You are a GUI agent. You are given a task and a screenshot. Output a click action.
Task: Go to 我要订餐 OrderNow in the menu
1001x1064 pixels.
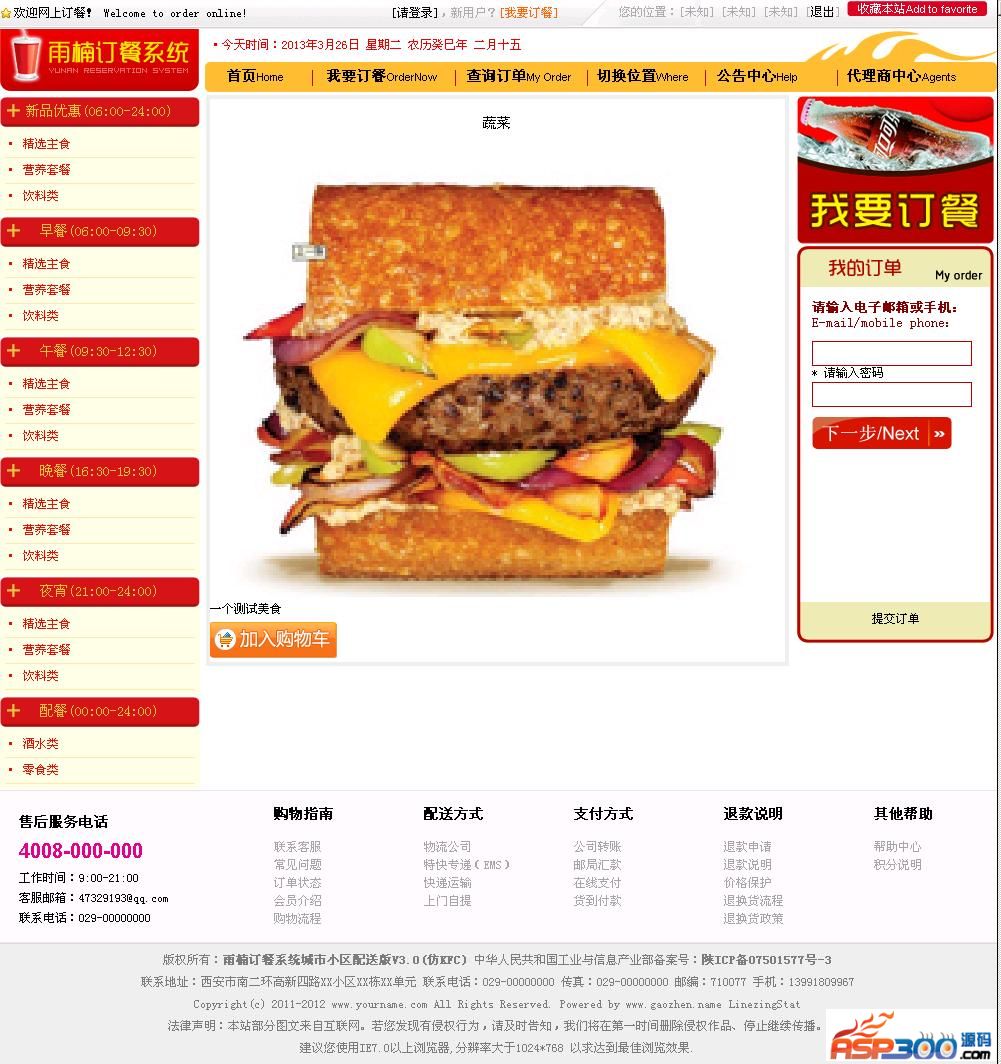381,76
